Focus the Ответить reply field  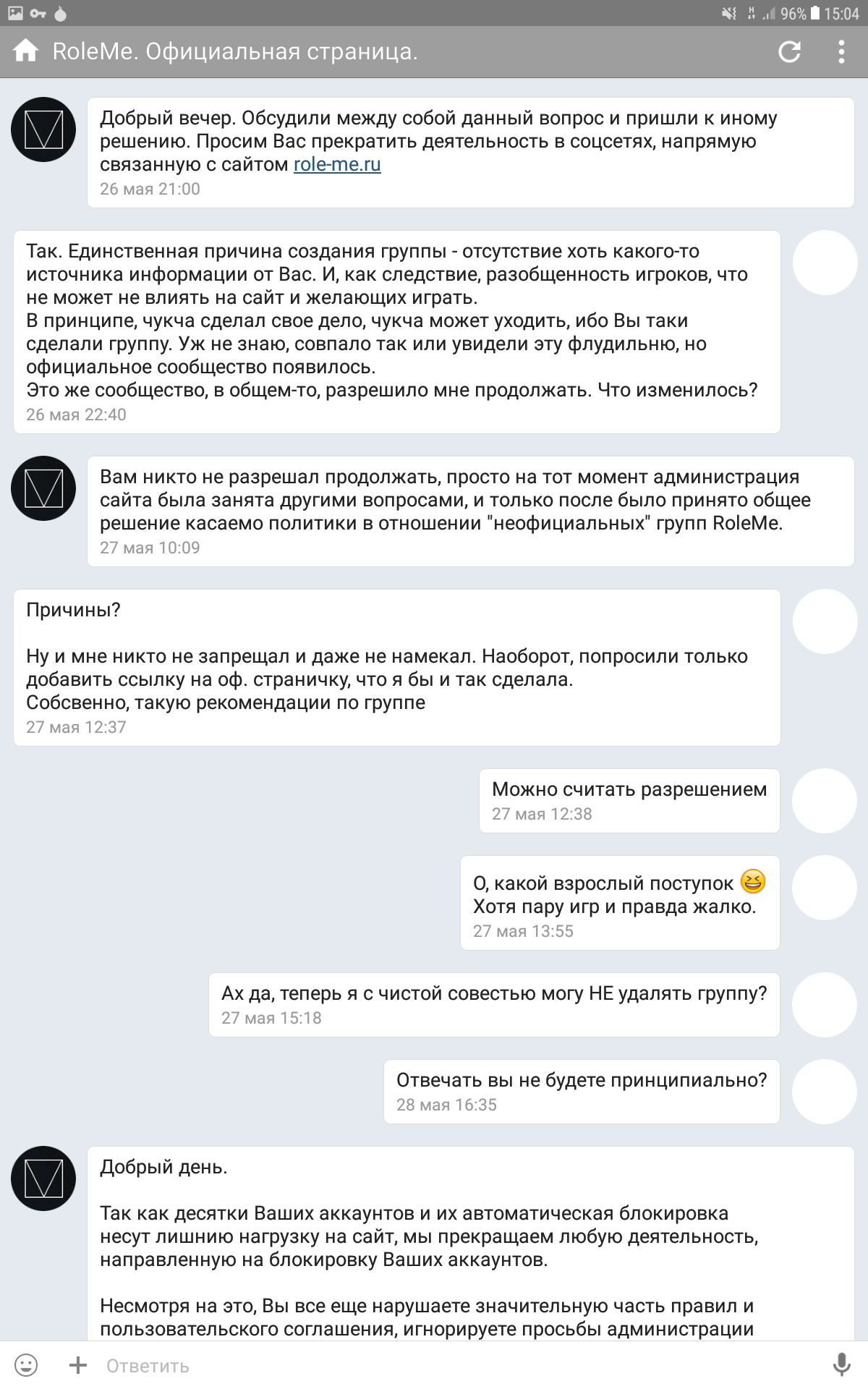point(434,1365)
